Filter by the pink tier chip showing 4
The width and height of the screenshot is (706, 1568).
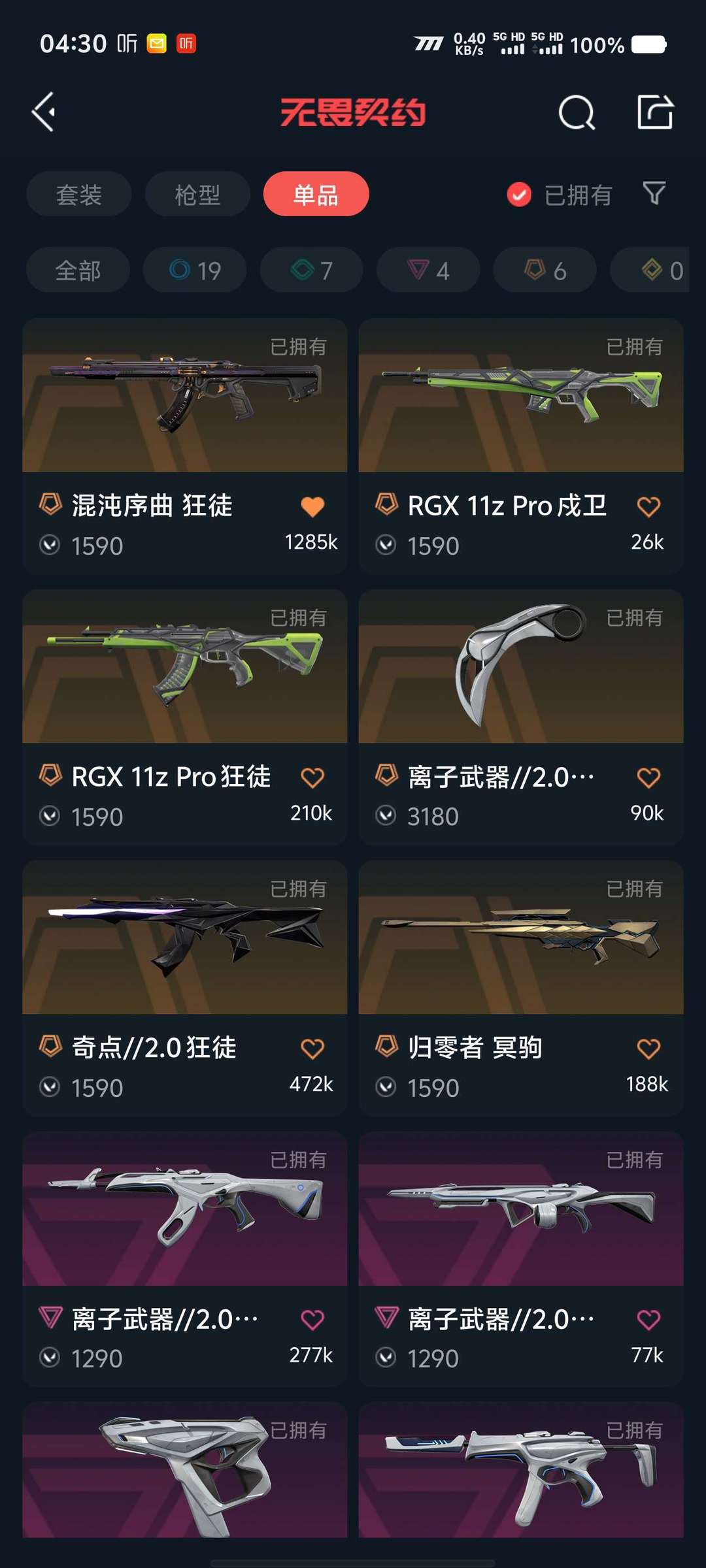tap(428, 270)
